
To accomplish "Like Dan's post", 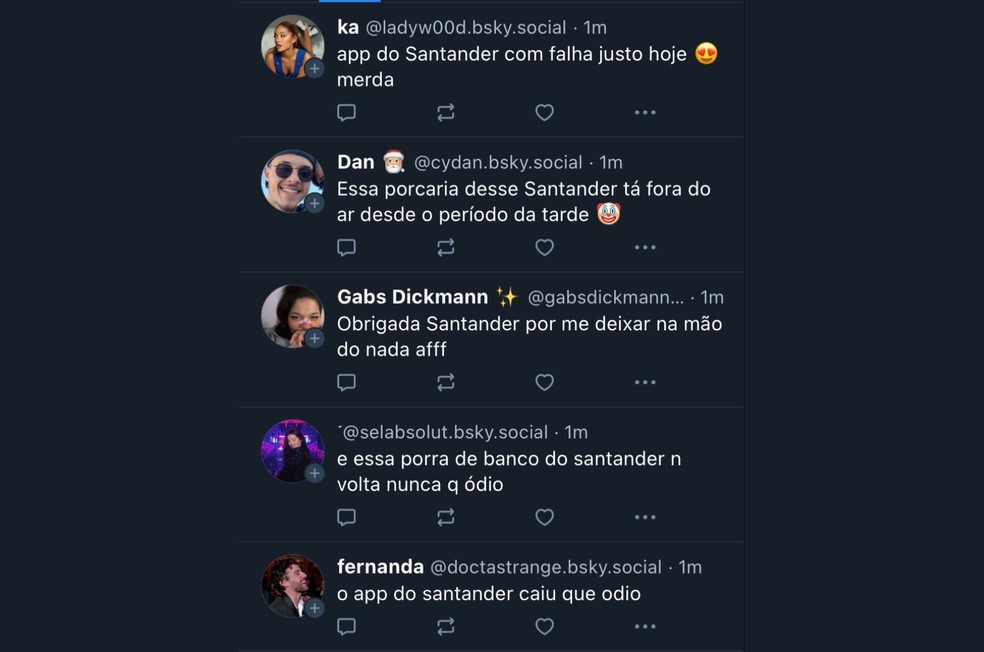I will [x=544, y=247].
